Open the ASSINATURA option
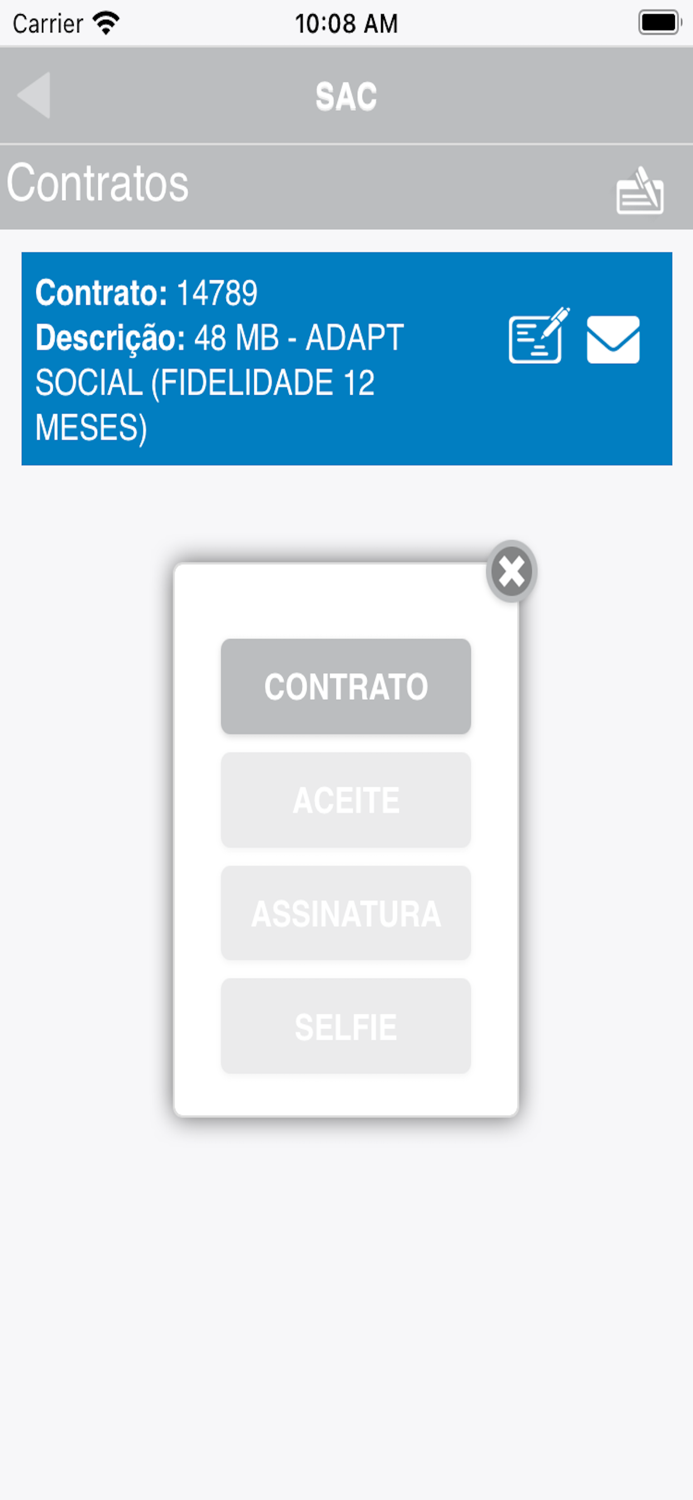The height and width of the screenshot is (1500, 693). [x=346, y=913]
